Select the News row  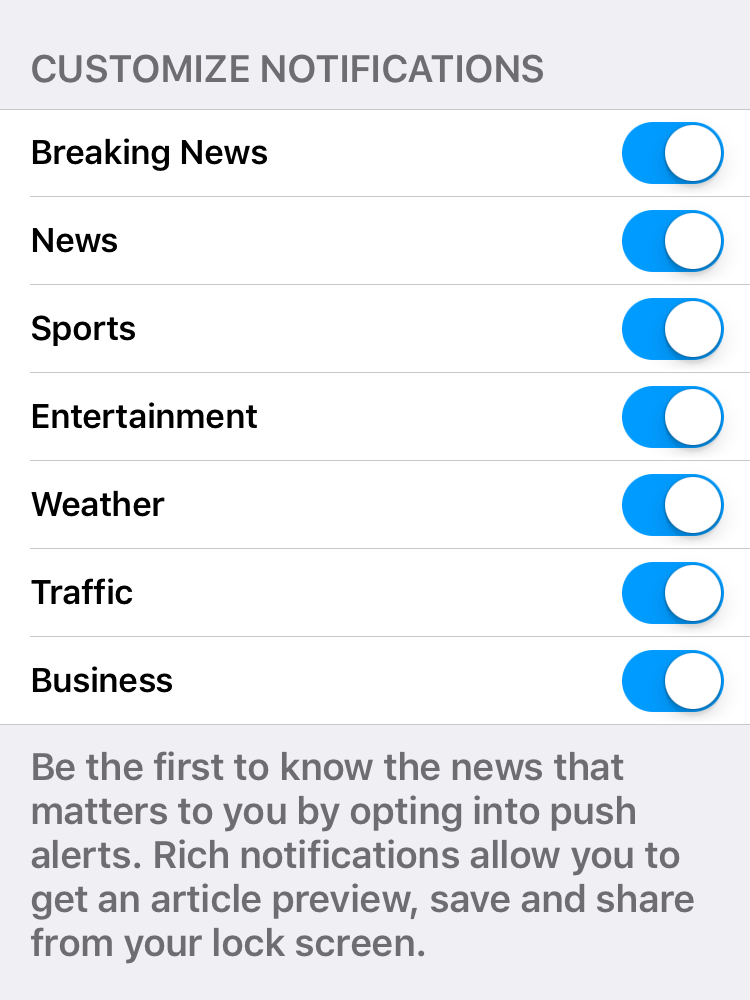click(75, 241)
